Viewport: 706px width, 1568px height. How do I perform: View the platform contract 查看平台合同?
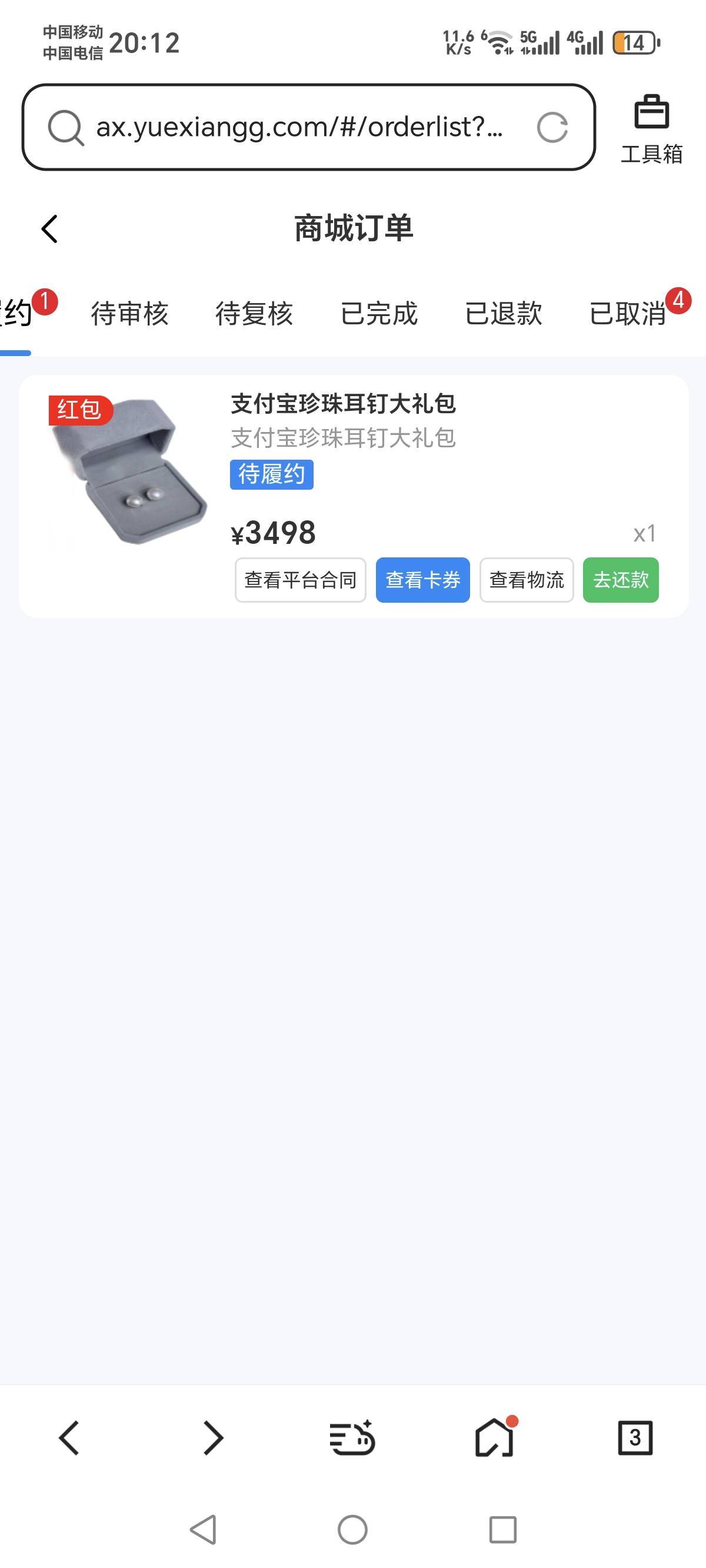click(301, 580)
